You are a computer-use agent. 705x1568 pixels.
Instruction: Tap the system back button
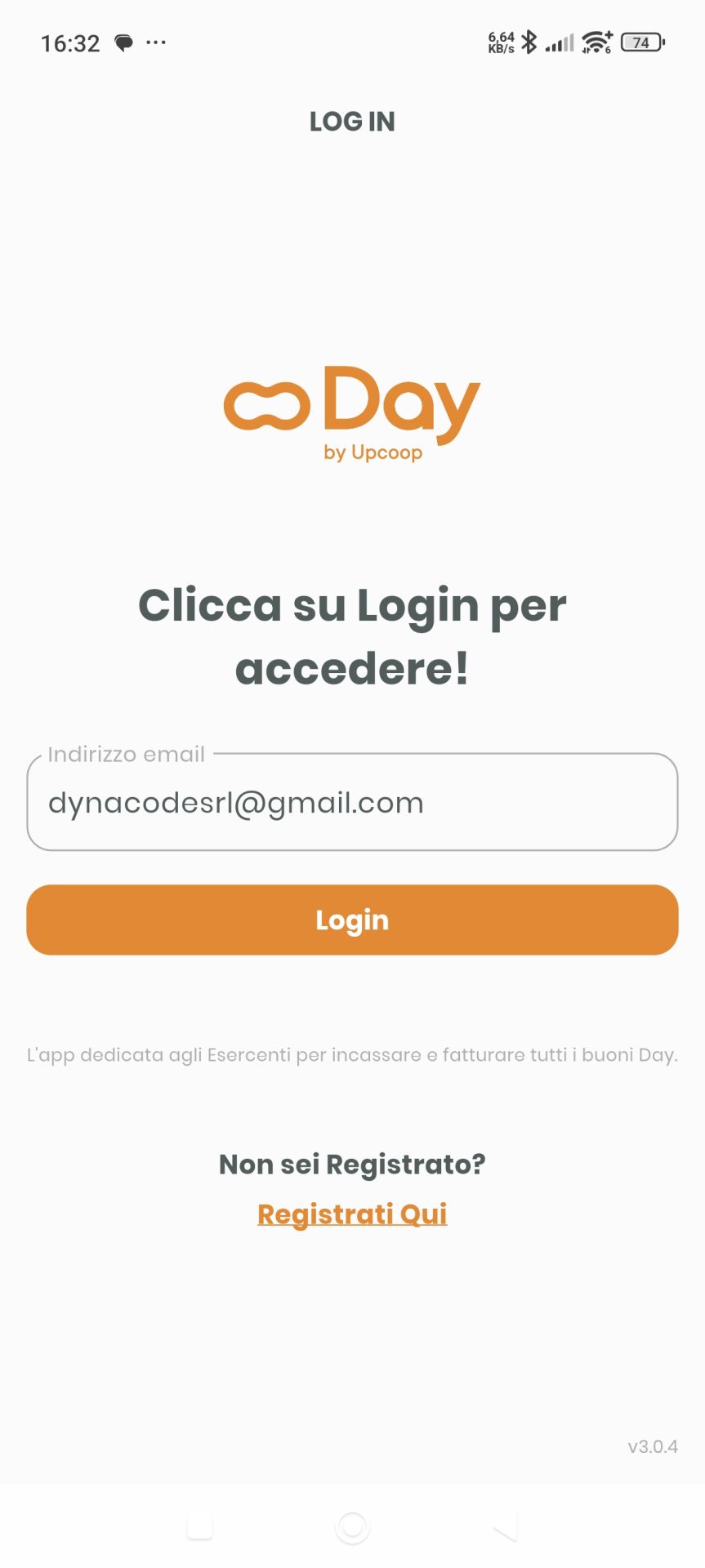[506, 1526]
